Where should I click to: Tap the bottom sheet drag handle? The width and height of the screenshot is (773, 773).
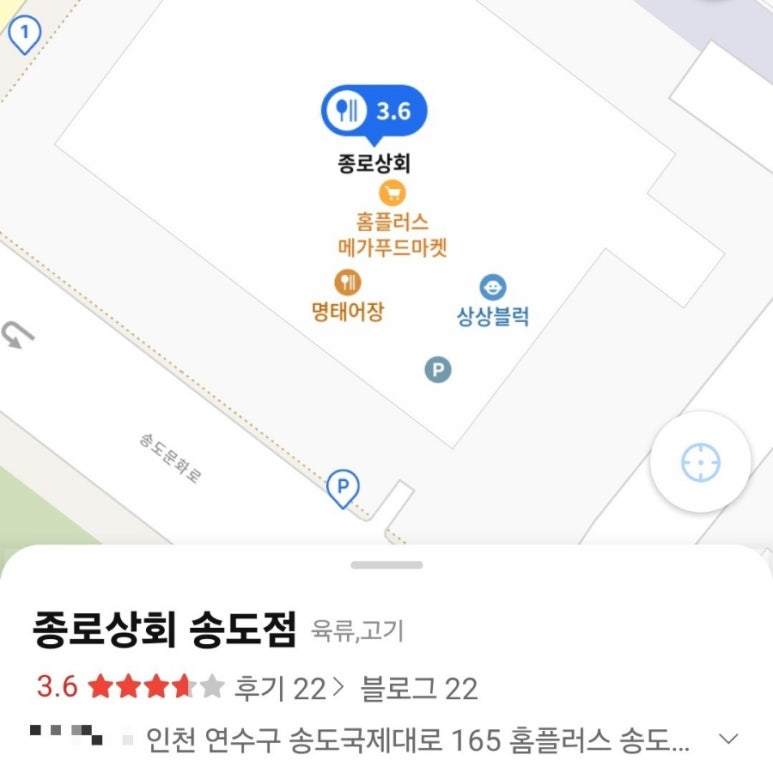[386, 565]
